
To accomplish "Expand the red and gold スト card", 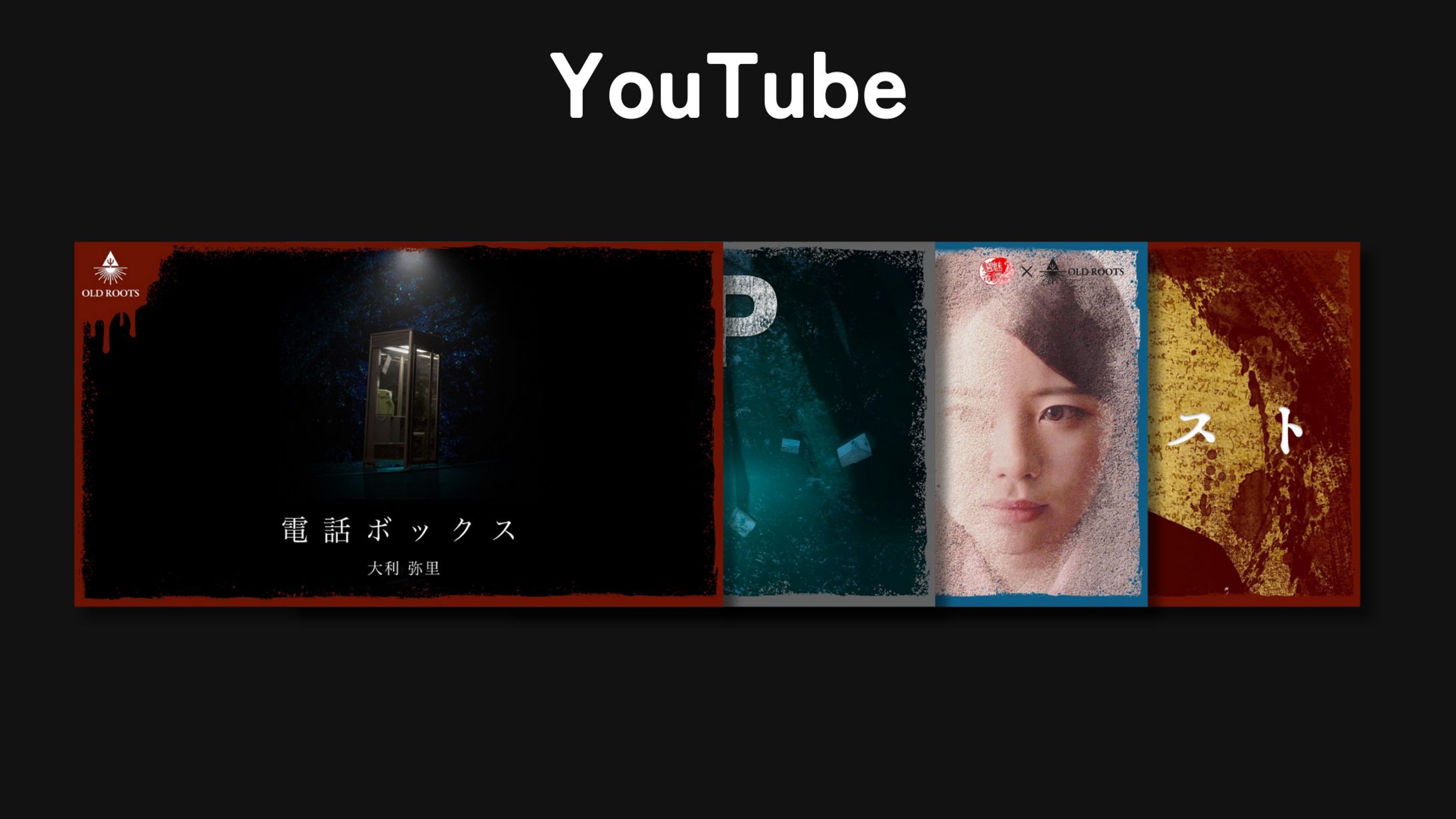I will 1253,424.
